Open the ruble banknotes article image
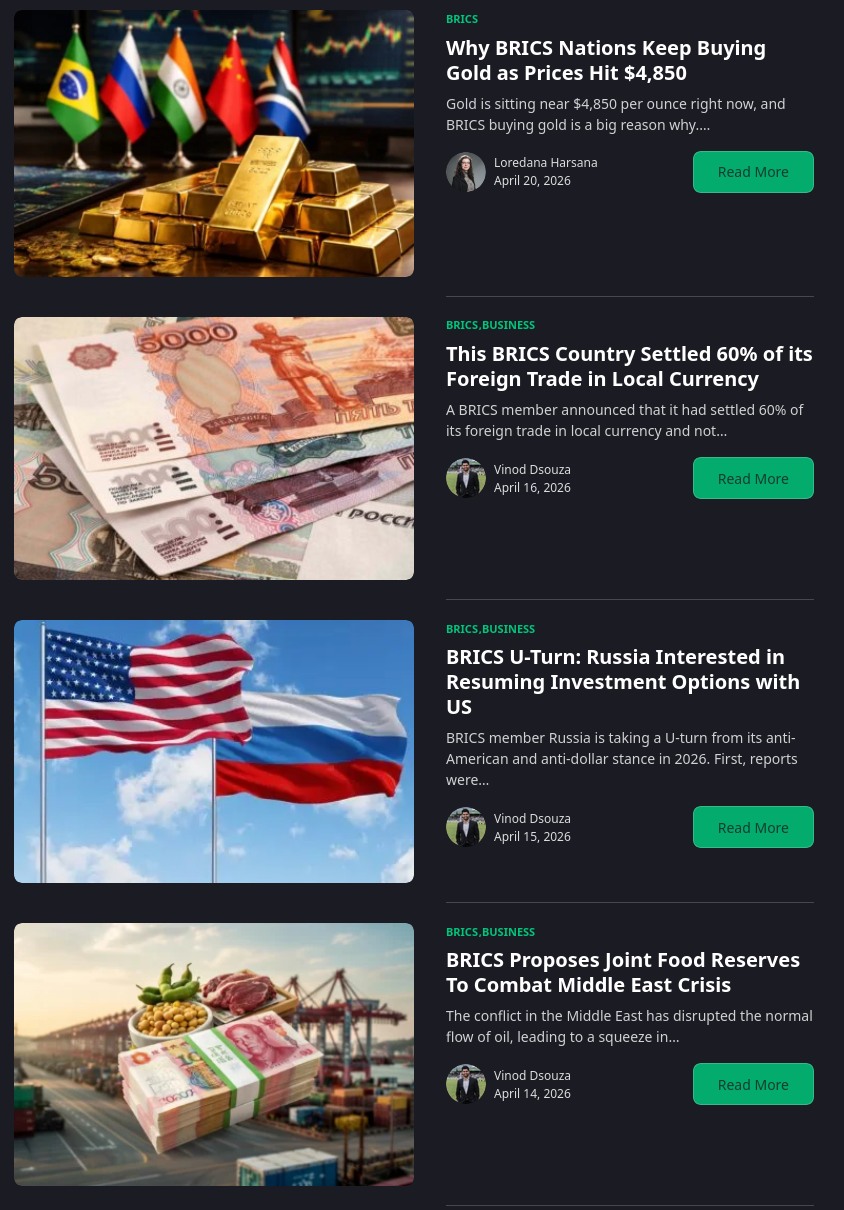 tap(214, 448)
